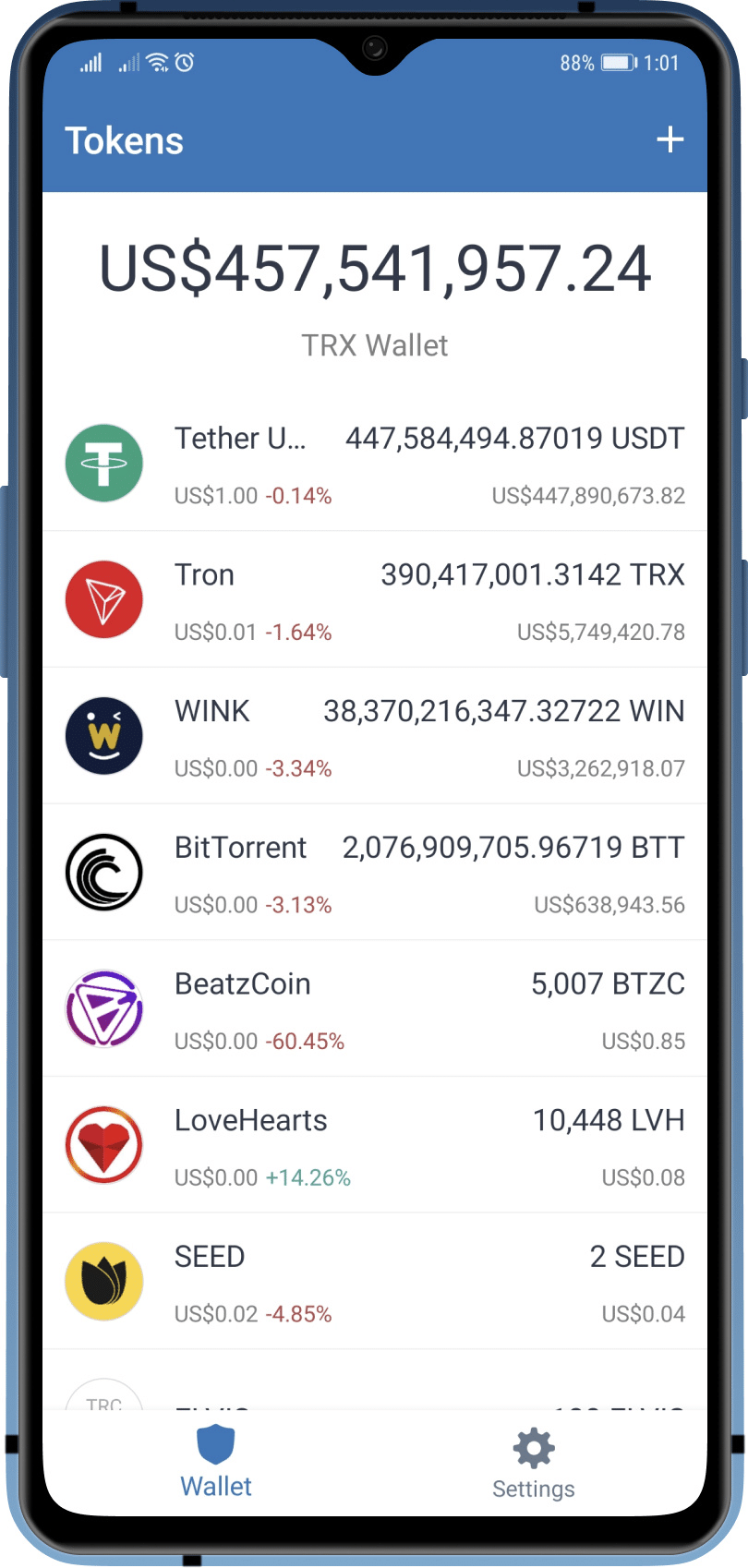Switch to the Wallet tab
The width and height of the screenshot is (748, 1568).
coord(216,1462)
